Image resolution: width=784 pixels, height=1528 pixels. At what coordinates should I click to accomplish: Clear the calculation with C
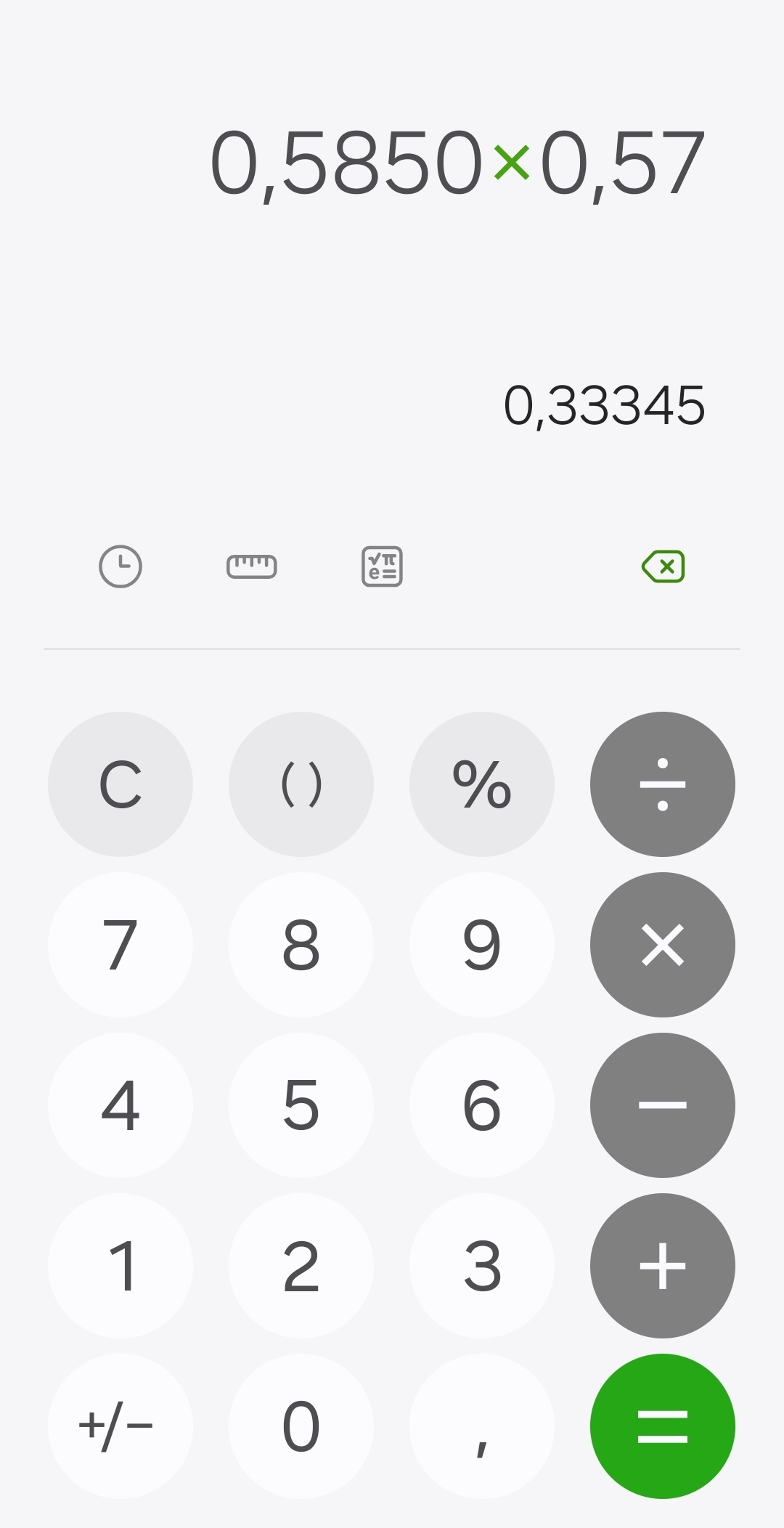click(x=121, y=784)
